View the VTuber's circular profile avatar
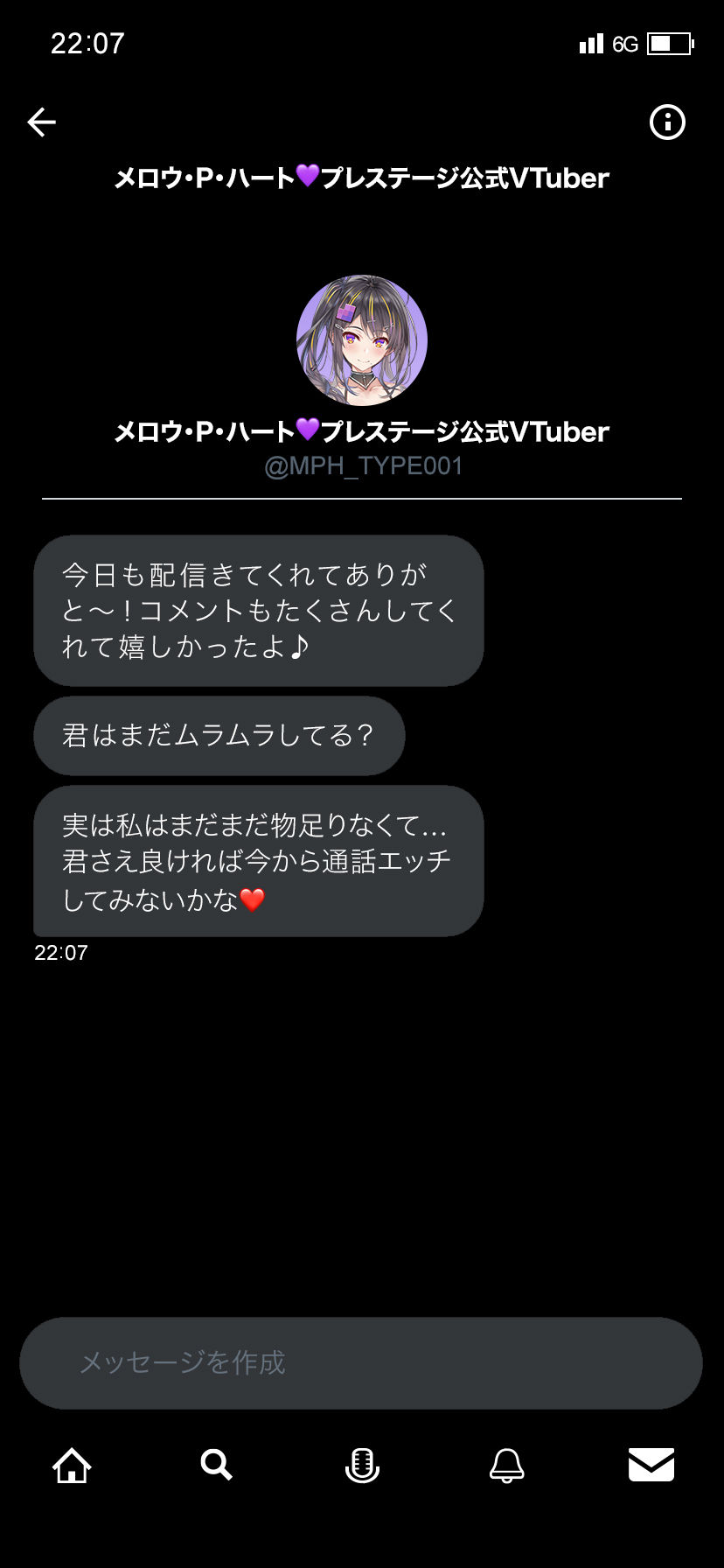Viewport: 724px width, 1568px height. (x=362, y=336)
